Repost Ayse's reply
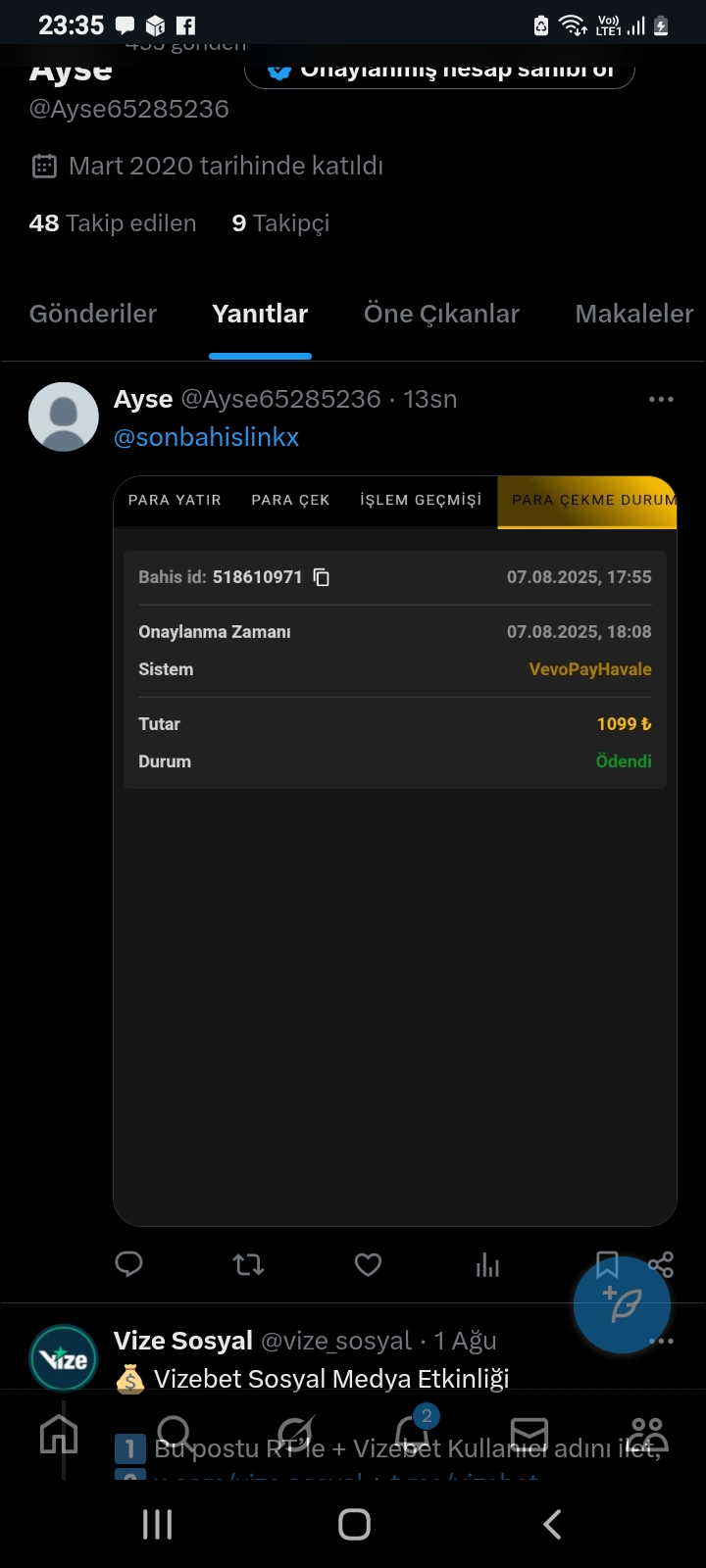706x1568 pixels. point(249,1264)
